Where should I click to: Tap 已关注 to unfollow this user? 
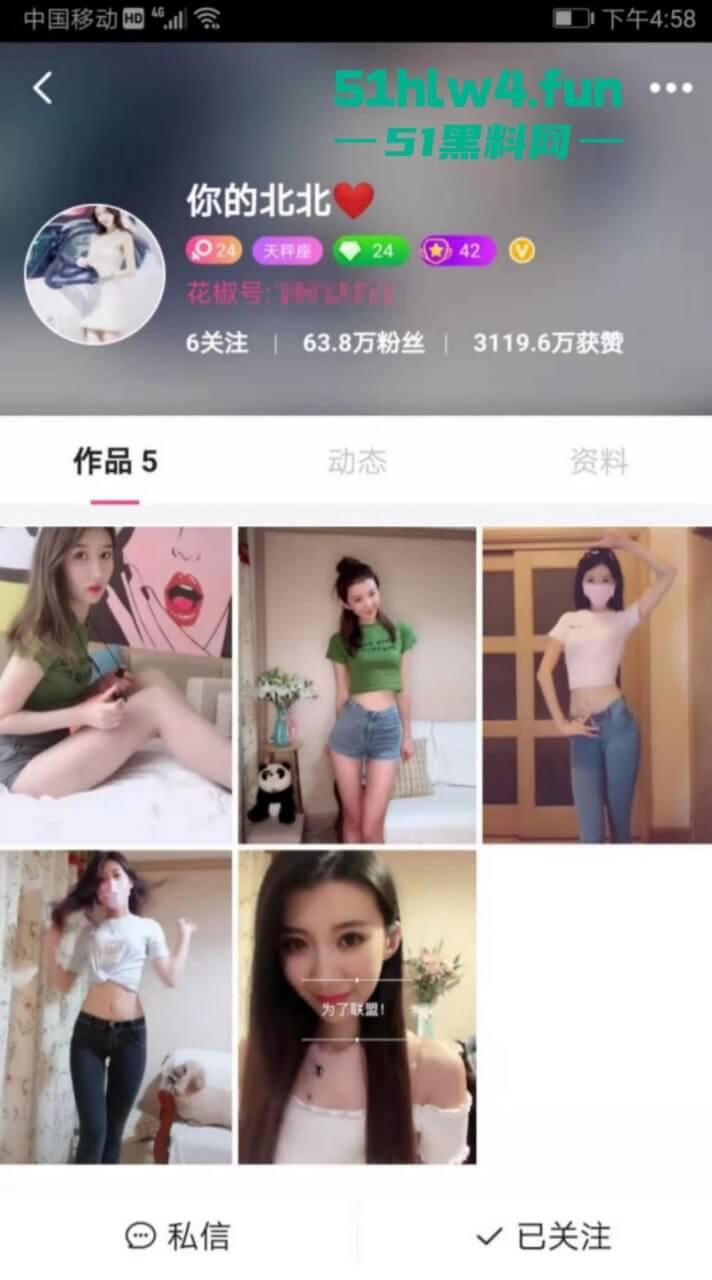[543, 1236]
